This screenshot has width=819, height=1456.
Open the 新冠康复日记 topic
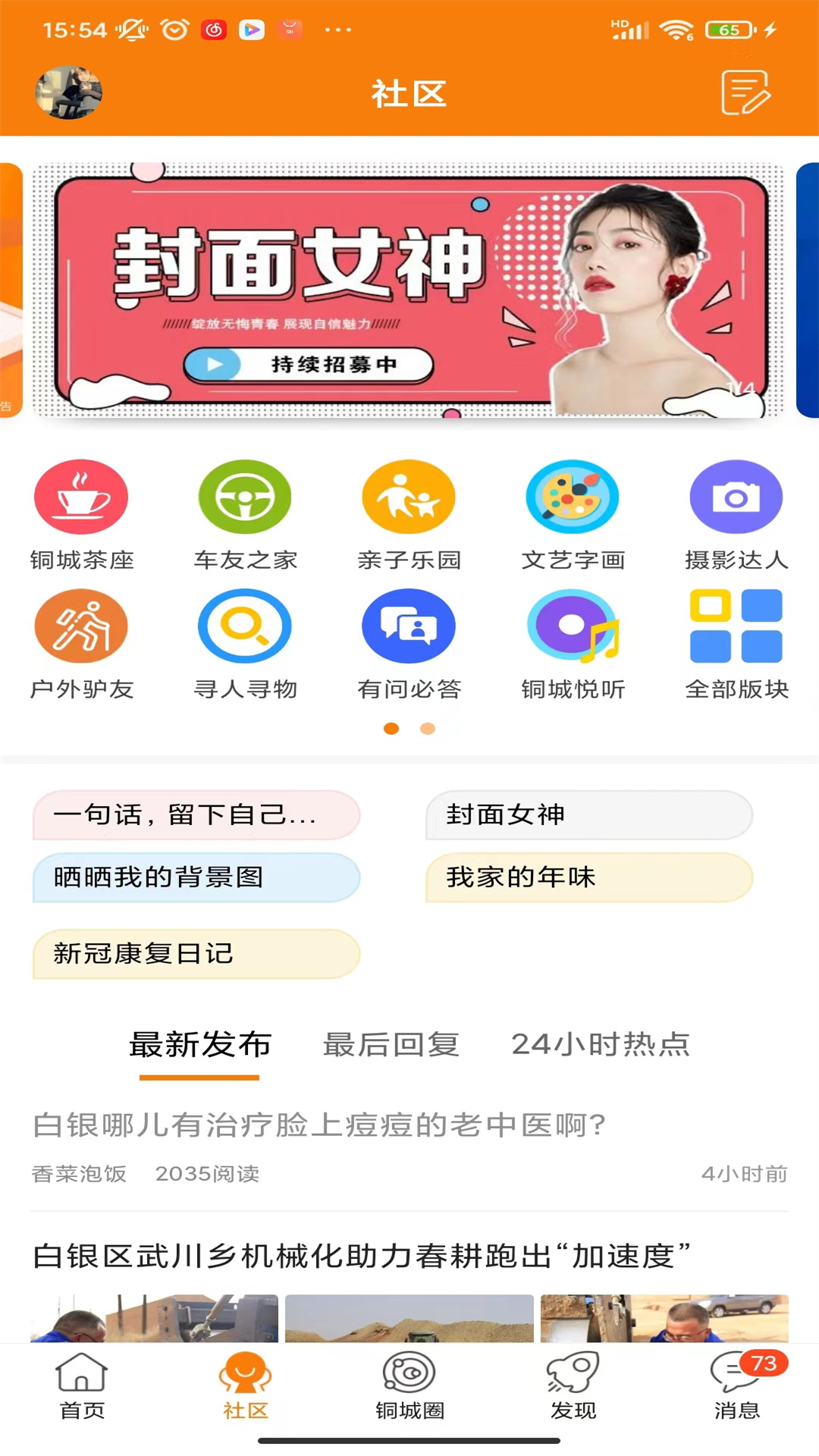coord(196,954)
